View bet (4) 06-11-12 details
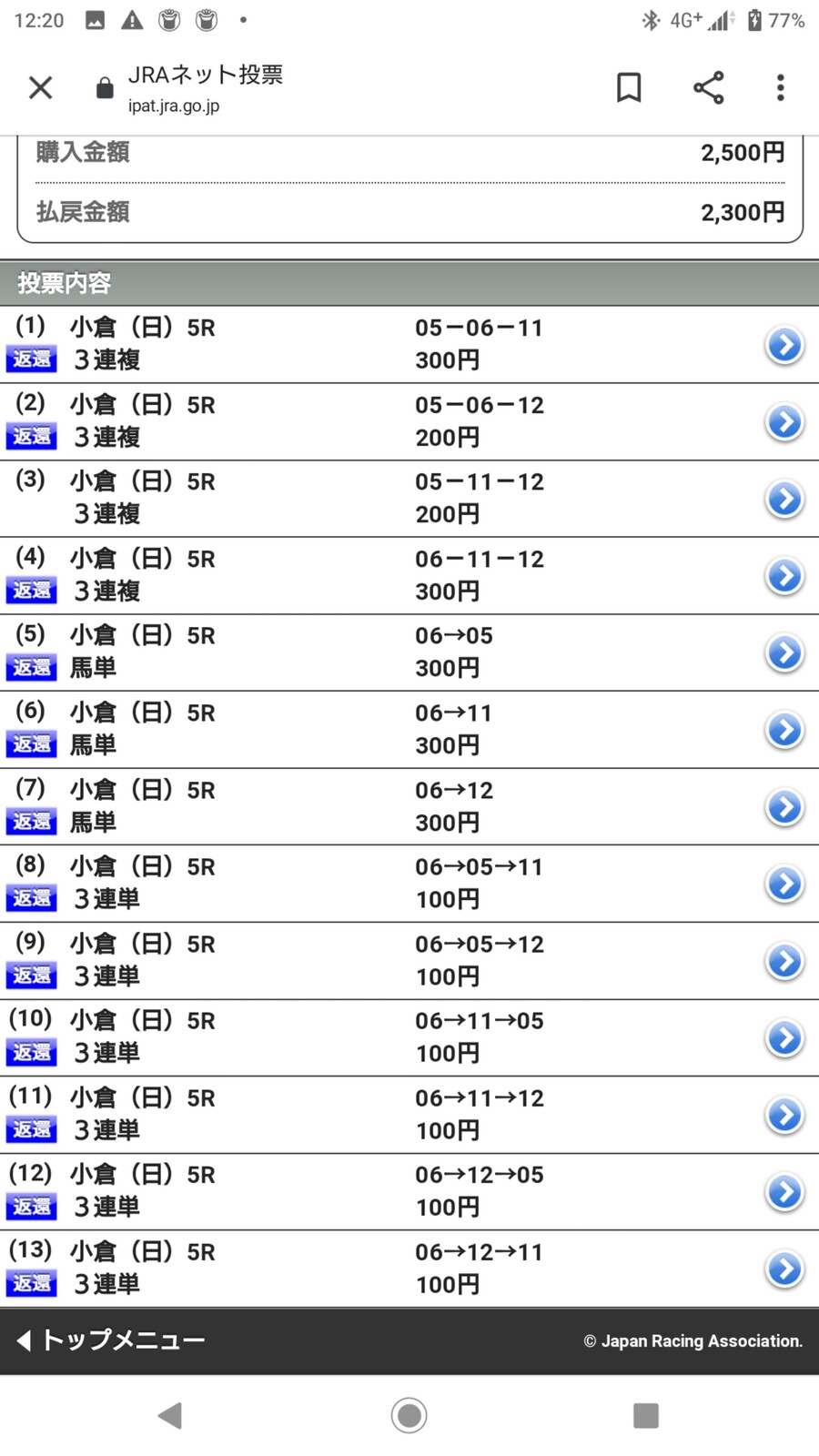Image resolution: width=819 pixels, height=1456 pixels. tap(784, 576)
